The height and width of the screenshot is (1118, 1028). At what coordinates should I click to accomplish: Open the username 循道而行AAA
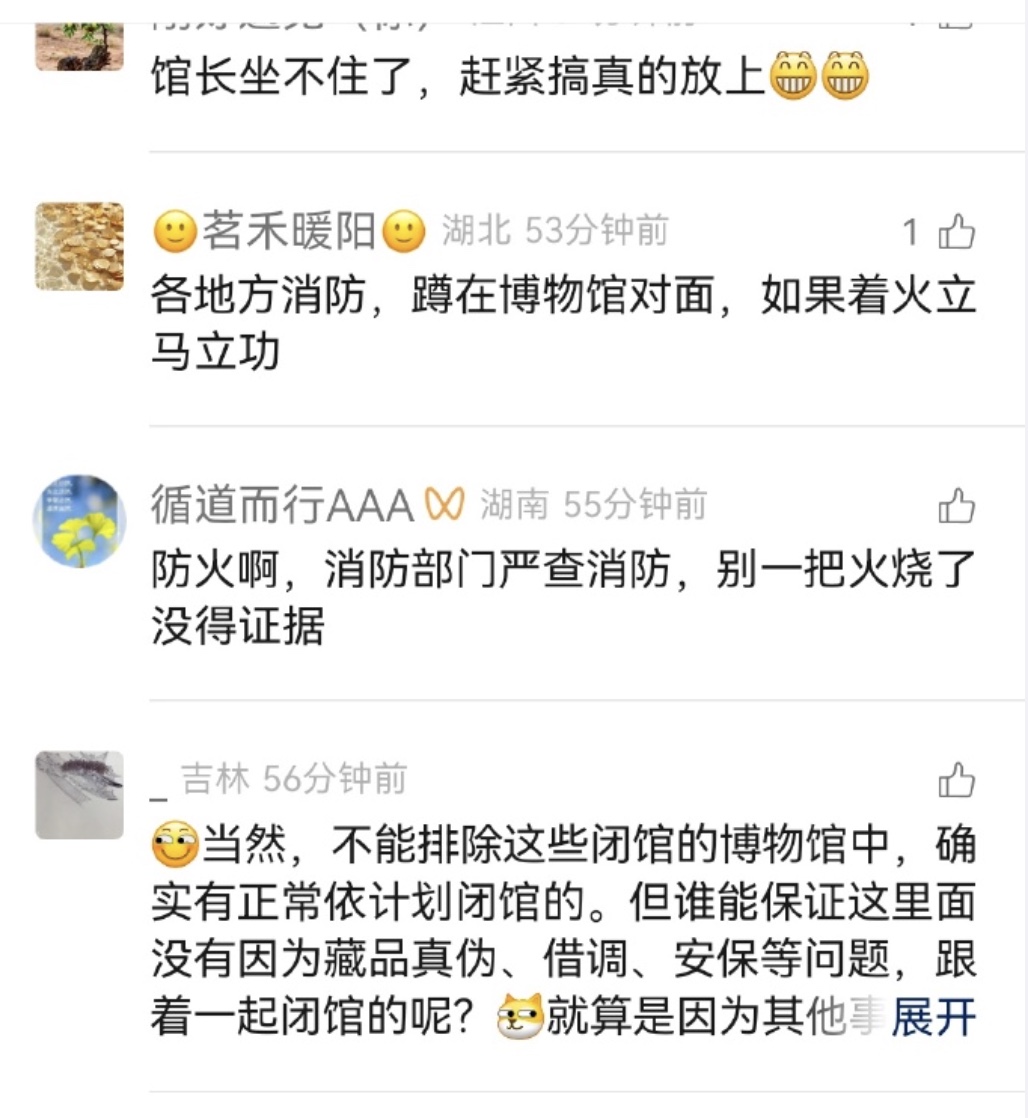click(282, 506)
